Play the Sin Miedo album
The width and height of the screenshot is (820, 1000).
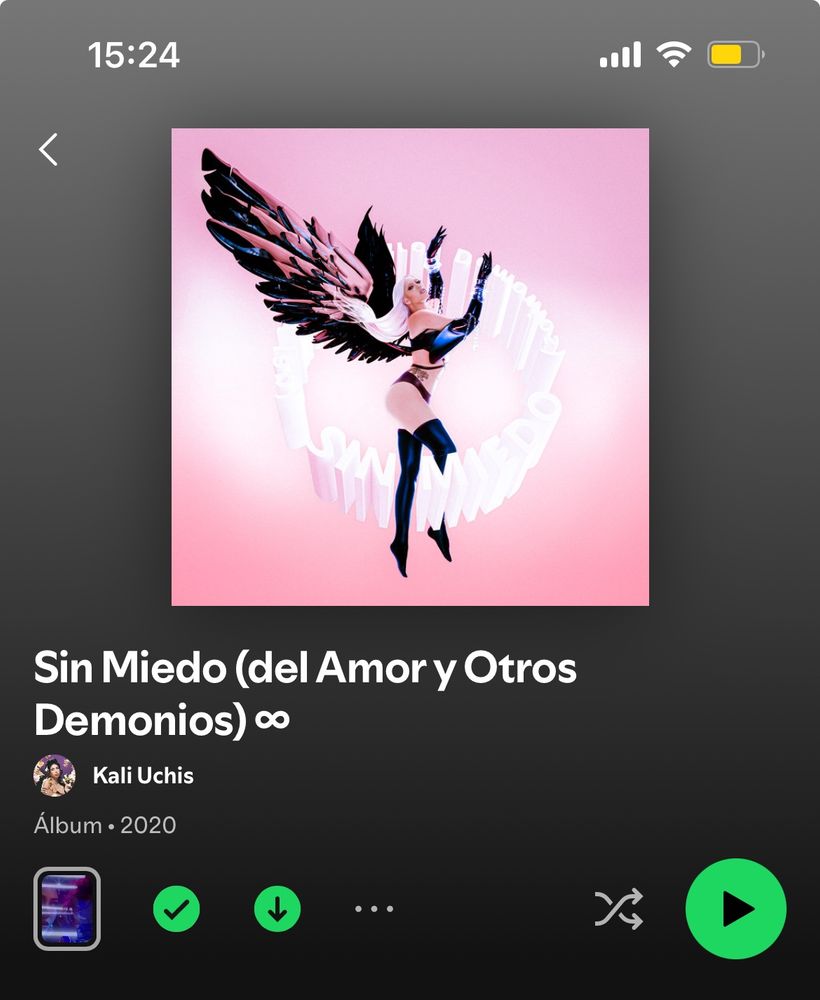[x=736, y=909]
